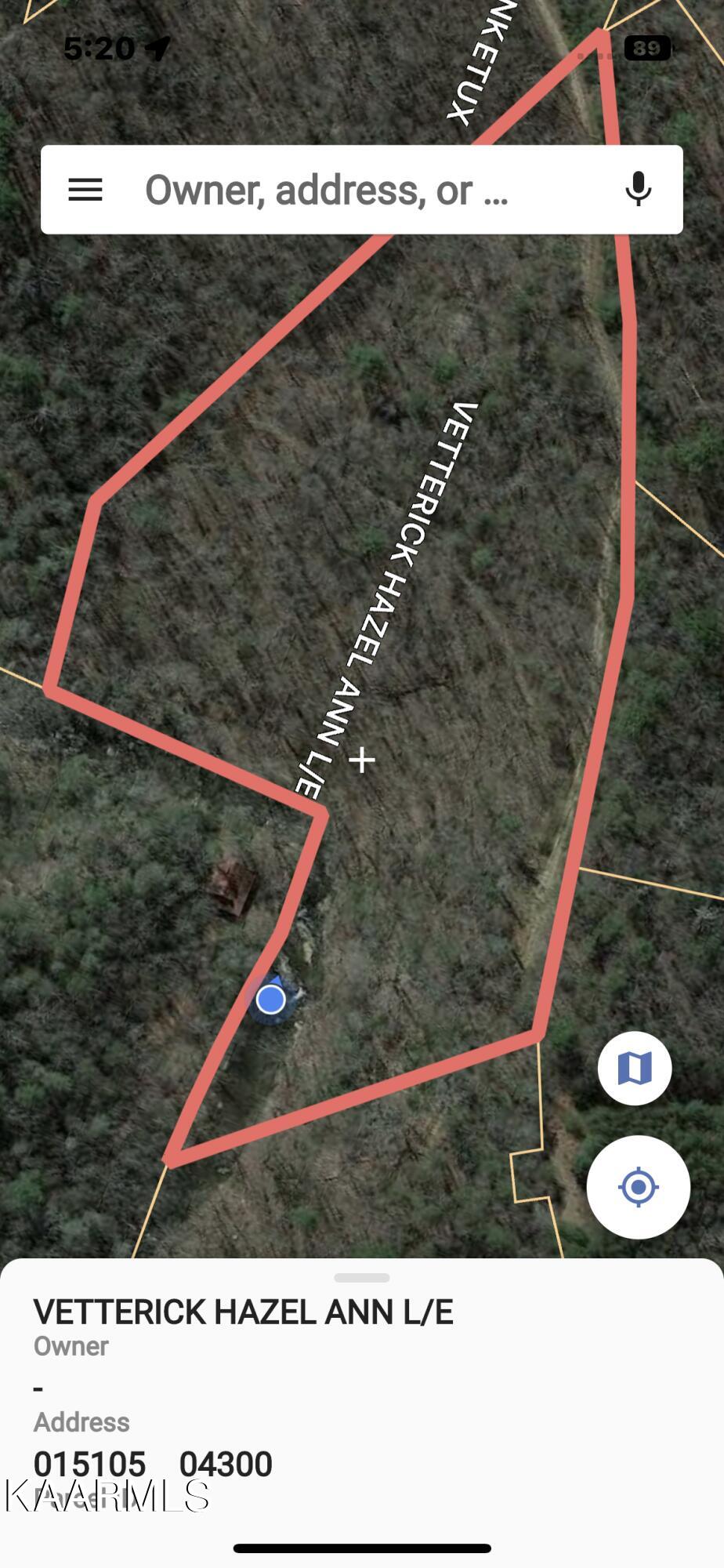Open the map layers button
The width and height of the screenshot is (724, 1568).
click(x=635, y=1068)
